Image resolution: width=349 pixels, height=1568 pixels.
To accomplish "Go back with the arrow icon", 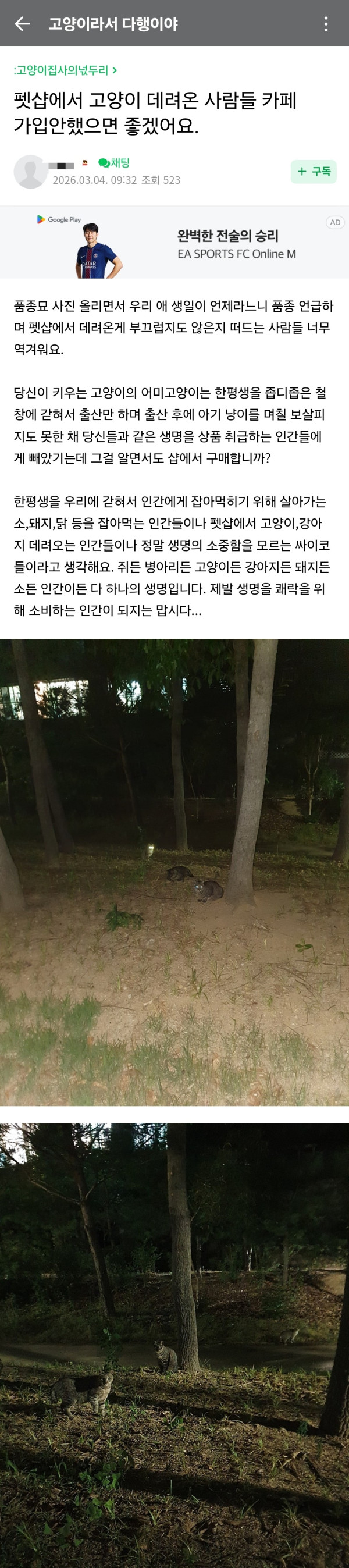I will 23,24.
